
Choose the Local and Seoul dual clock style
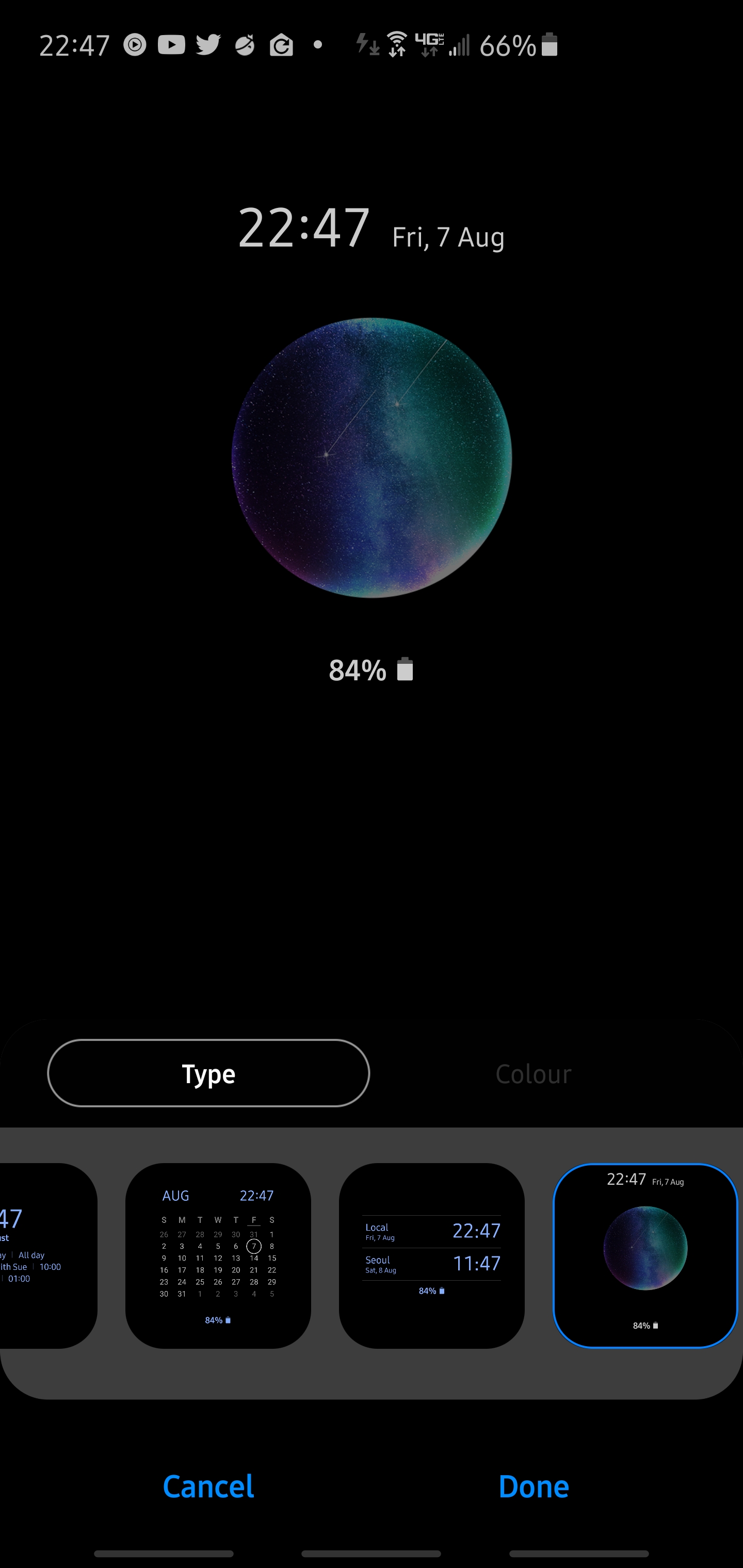pyautogui.click(x=431, y=1256)
